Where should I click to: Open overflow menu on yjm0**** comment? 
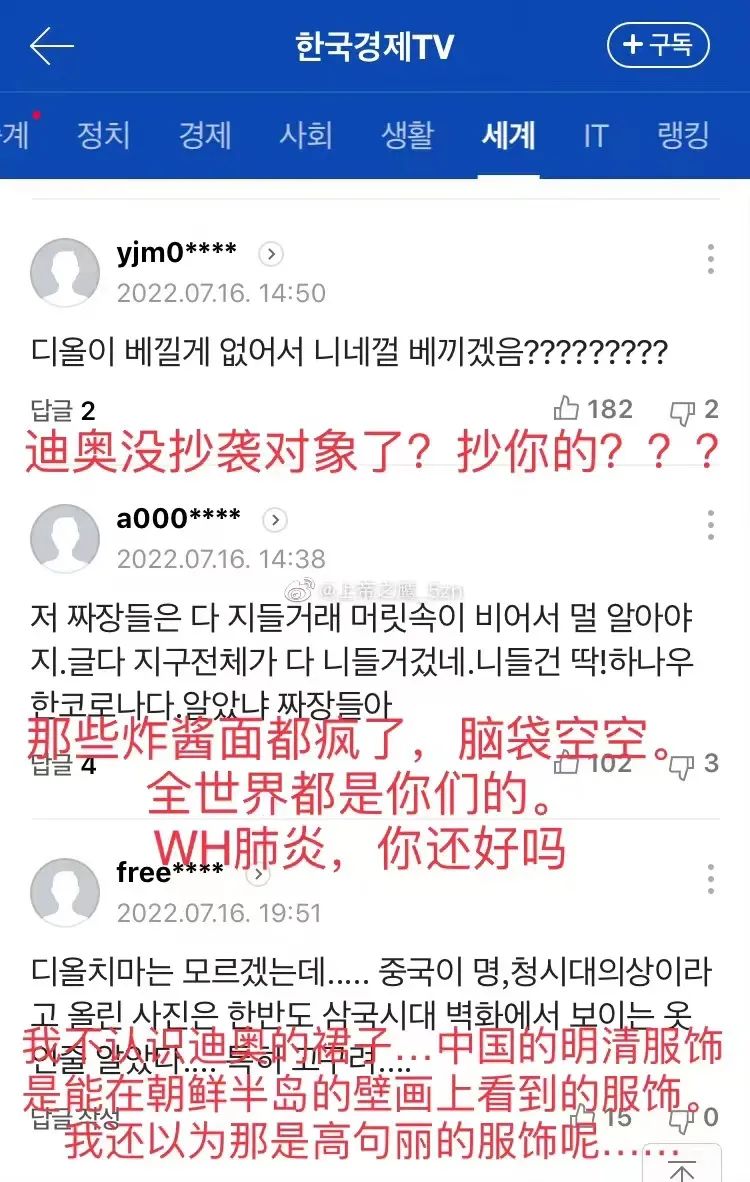click(x=710, y=258)
